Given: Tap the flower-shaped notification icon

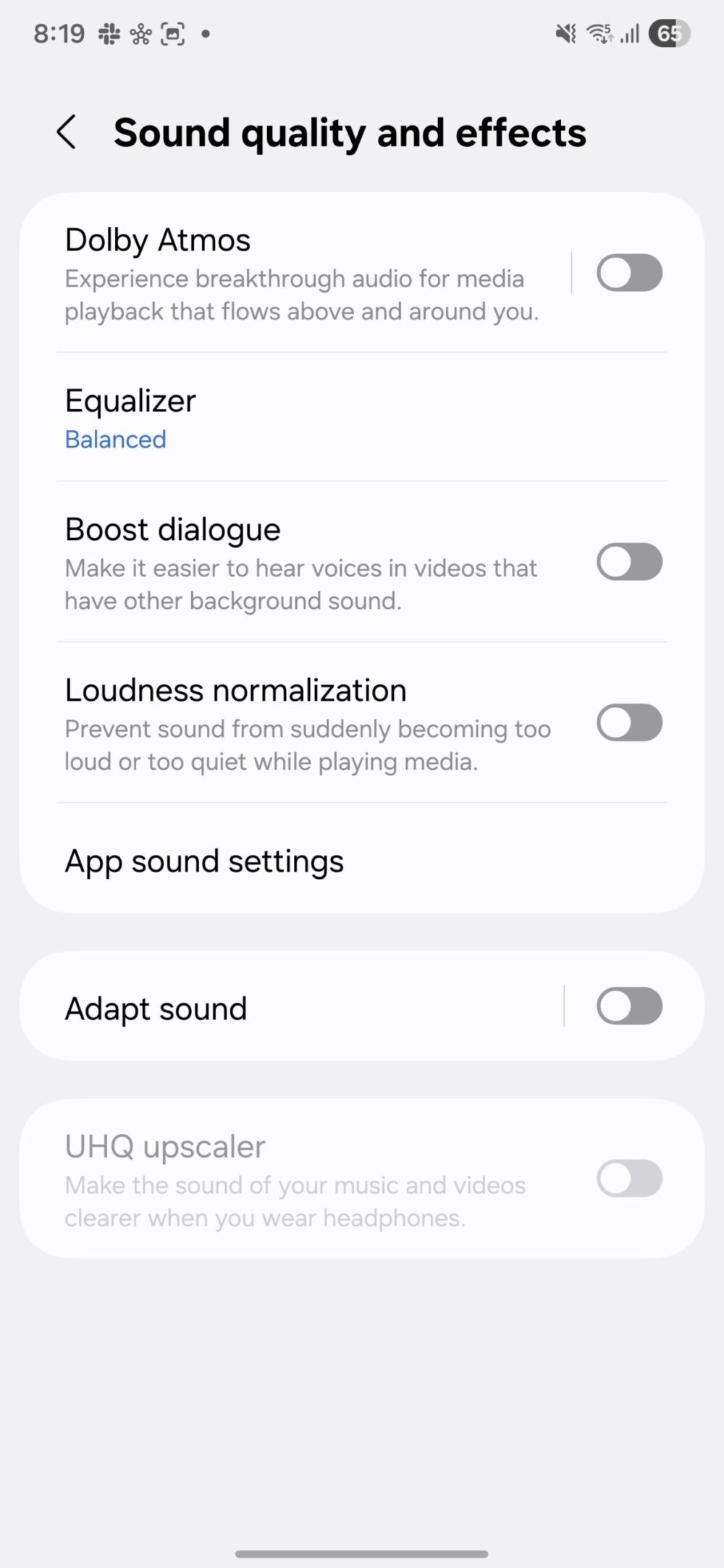Looking at the screenshot, I should [x=140, y=33].
